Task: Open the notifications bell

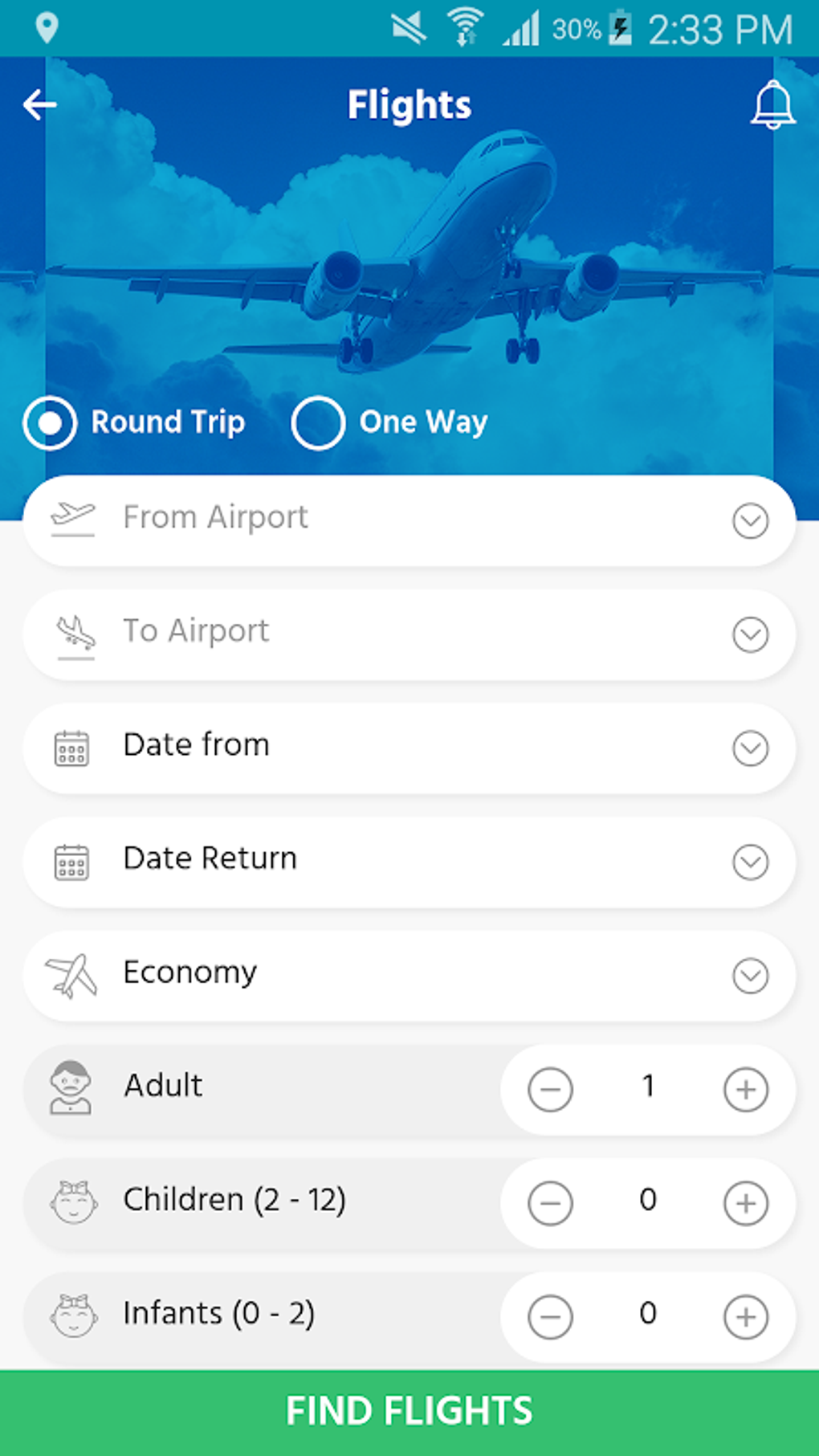Action: [x=772, y=105]
